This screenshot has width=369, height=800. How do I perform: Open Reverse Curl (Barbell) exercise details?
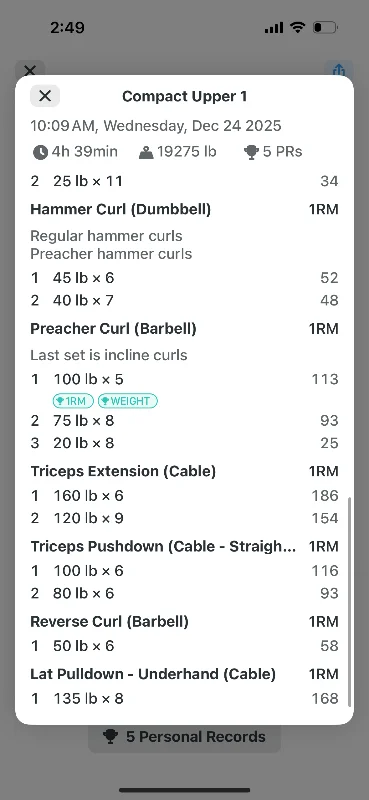pyautogui.click(x=109, y=622)
